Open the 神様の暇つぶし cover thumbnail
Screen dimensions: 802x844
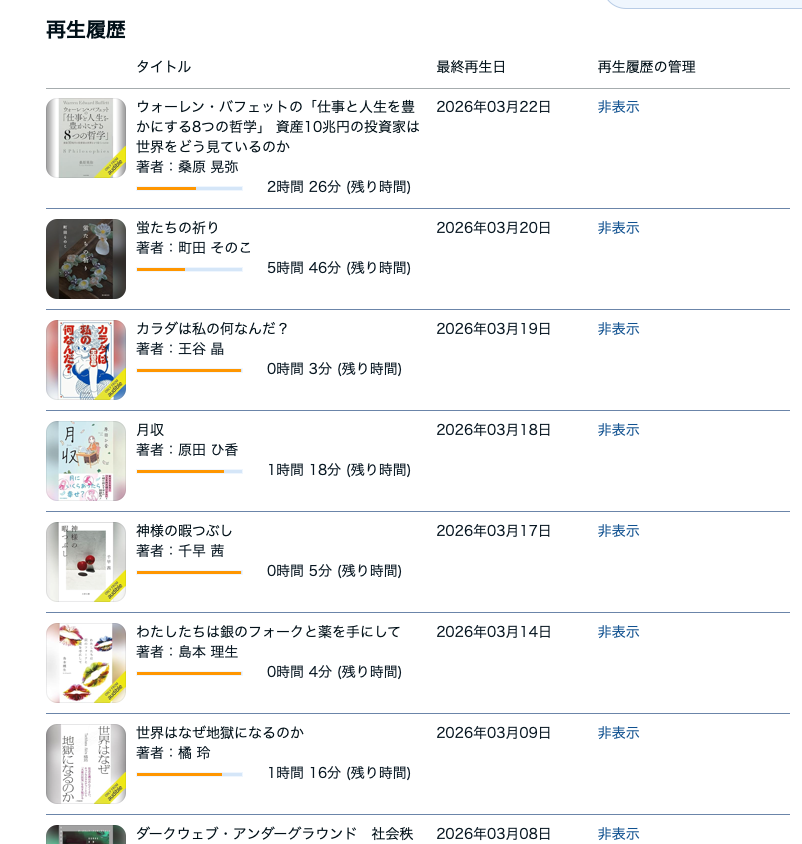tap(86, 562)
